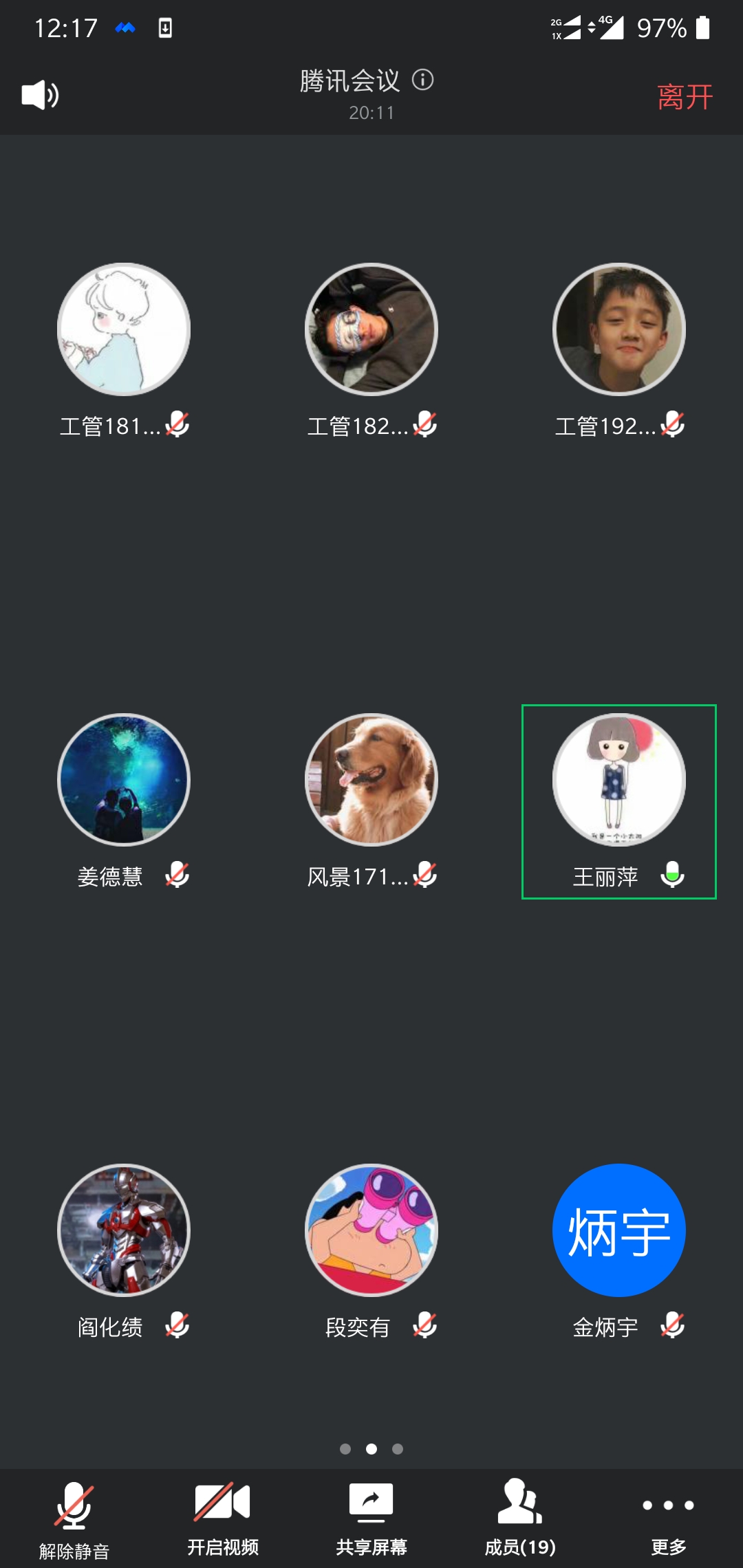The width and height of the screenshot is (743, 1568).
Task: Select participant 王丽萍's tile
Action: click(x=618, y=801)
